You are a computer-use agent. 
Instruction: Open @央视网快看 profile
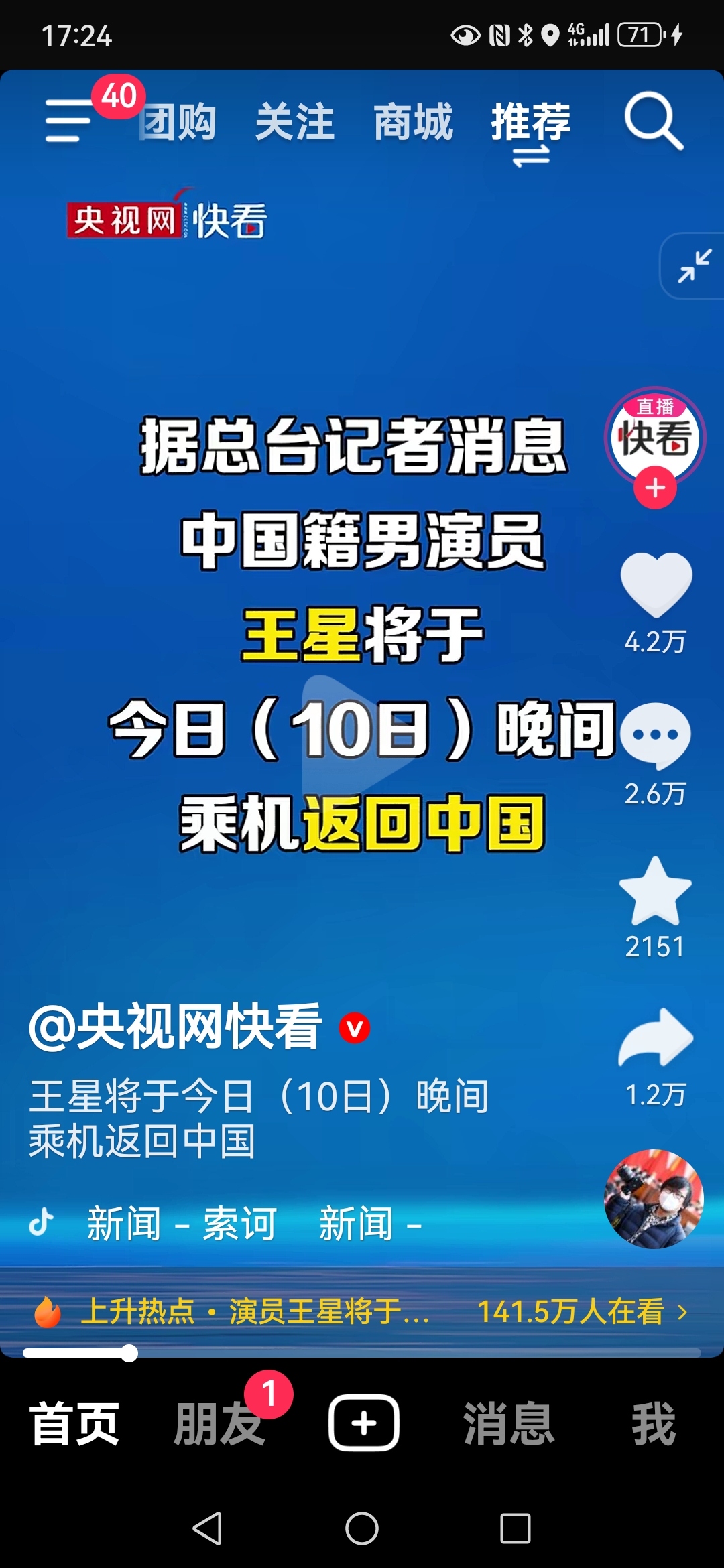176,1027
